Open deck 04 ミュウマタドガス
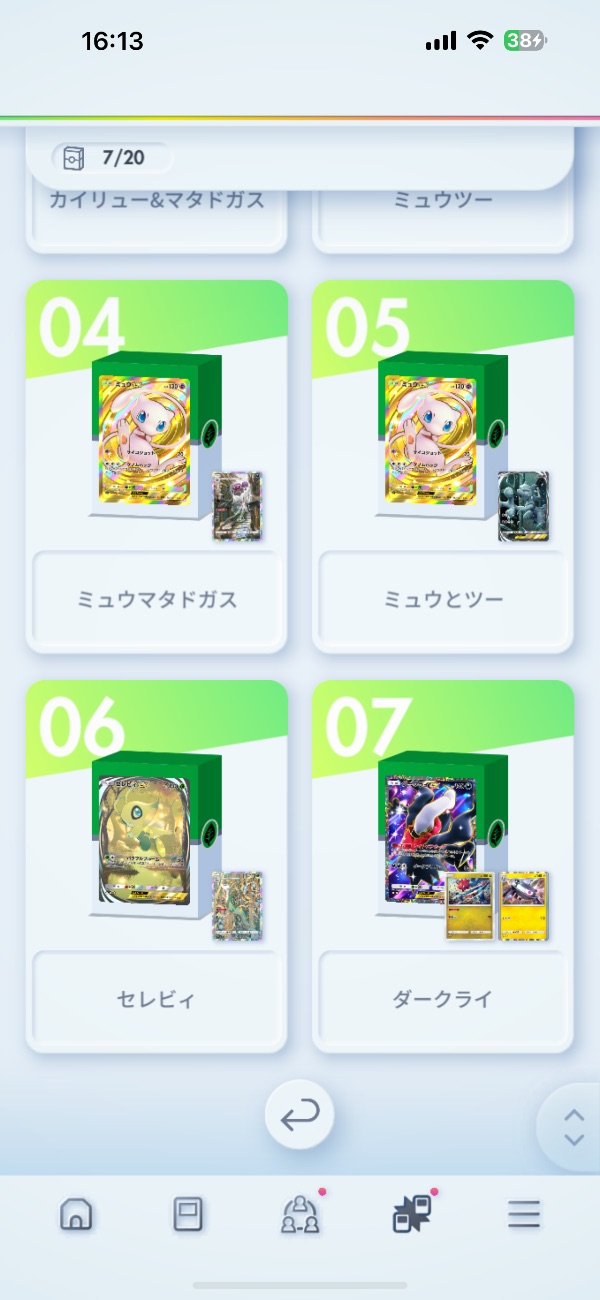Screen dimensions: 600x1300 tap(156, 466)
